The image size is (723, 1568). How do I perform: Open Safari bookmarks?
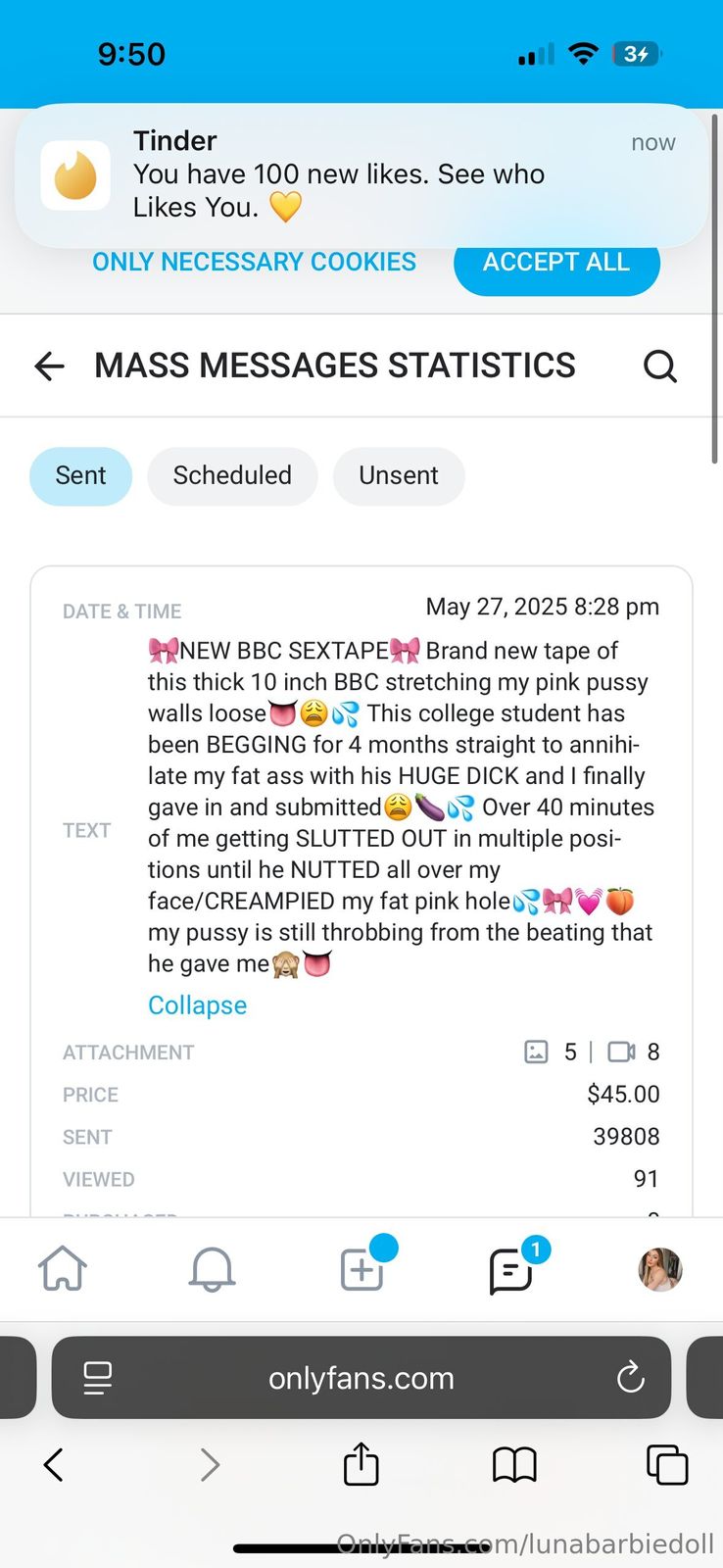click(x=513, y=1465)
